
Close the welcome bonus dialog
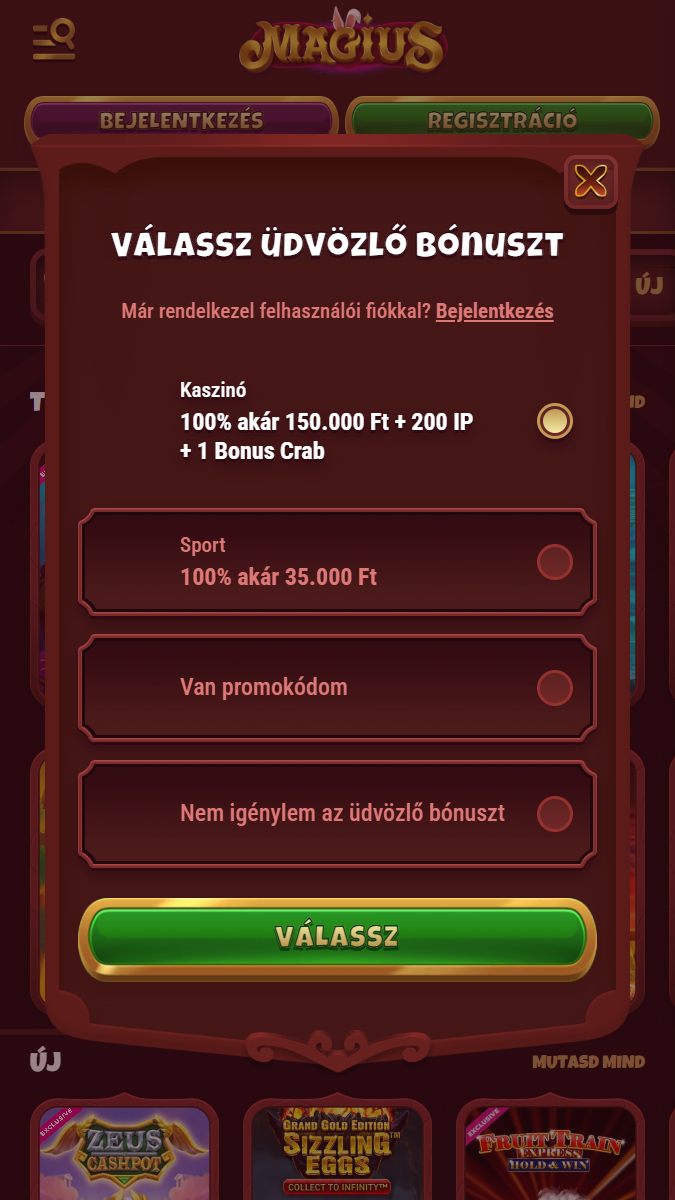[x=591, y=181]
